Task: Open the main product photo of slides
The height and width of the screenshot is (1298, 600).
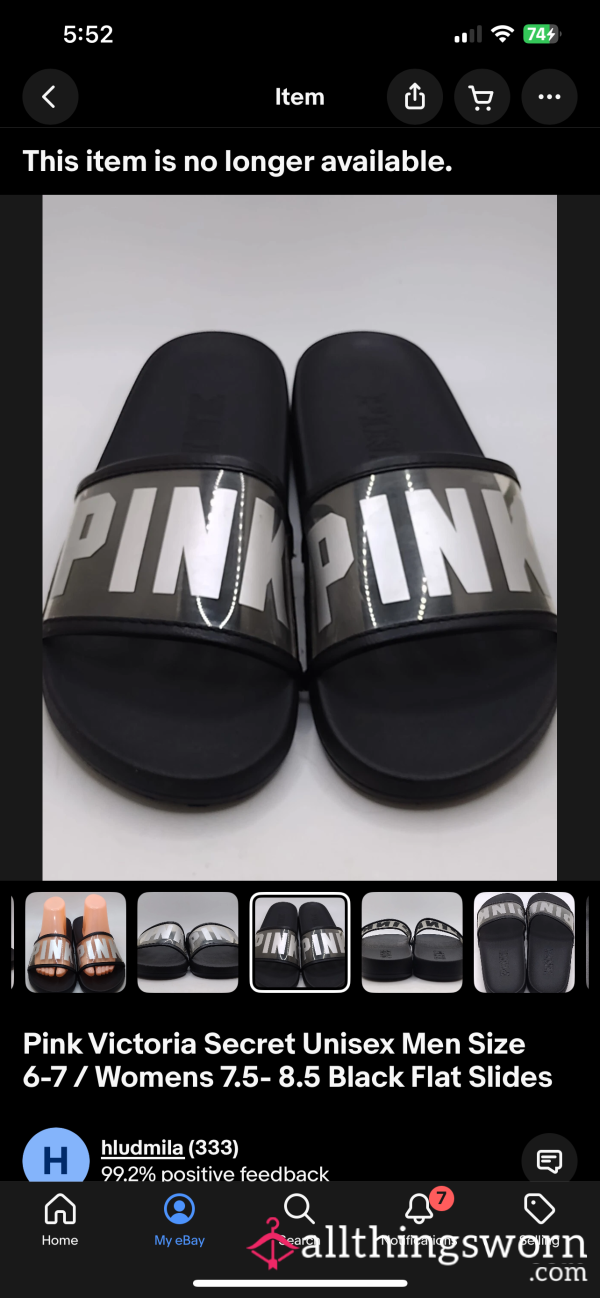Action: pos(300,537)
